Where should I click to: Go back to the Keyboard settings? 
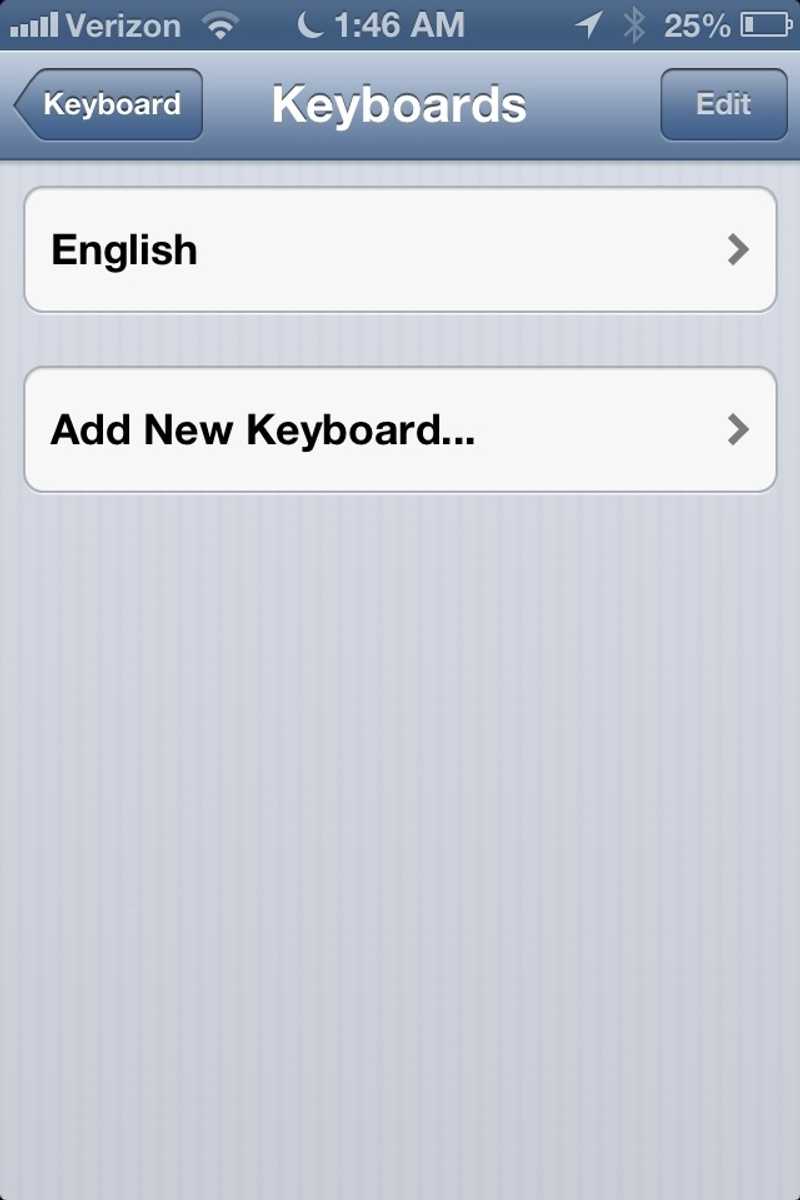click(x=110, y=105)
